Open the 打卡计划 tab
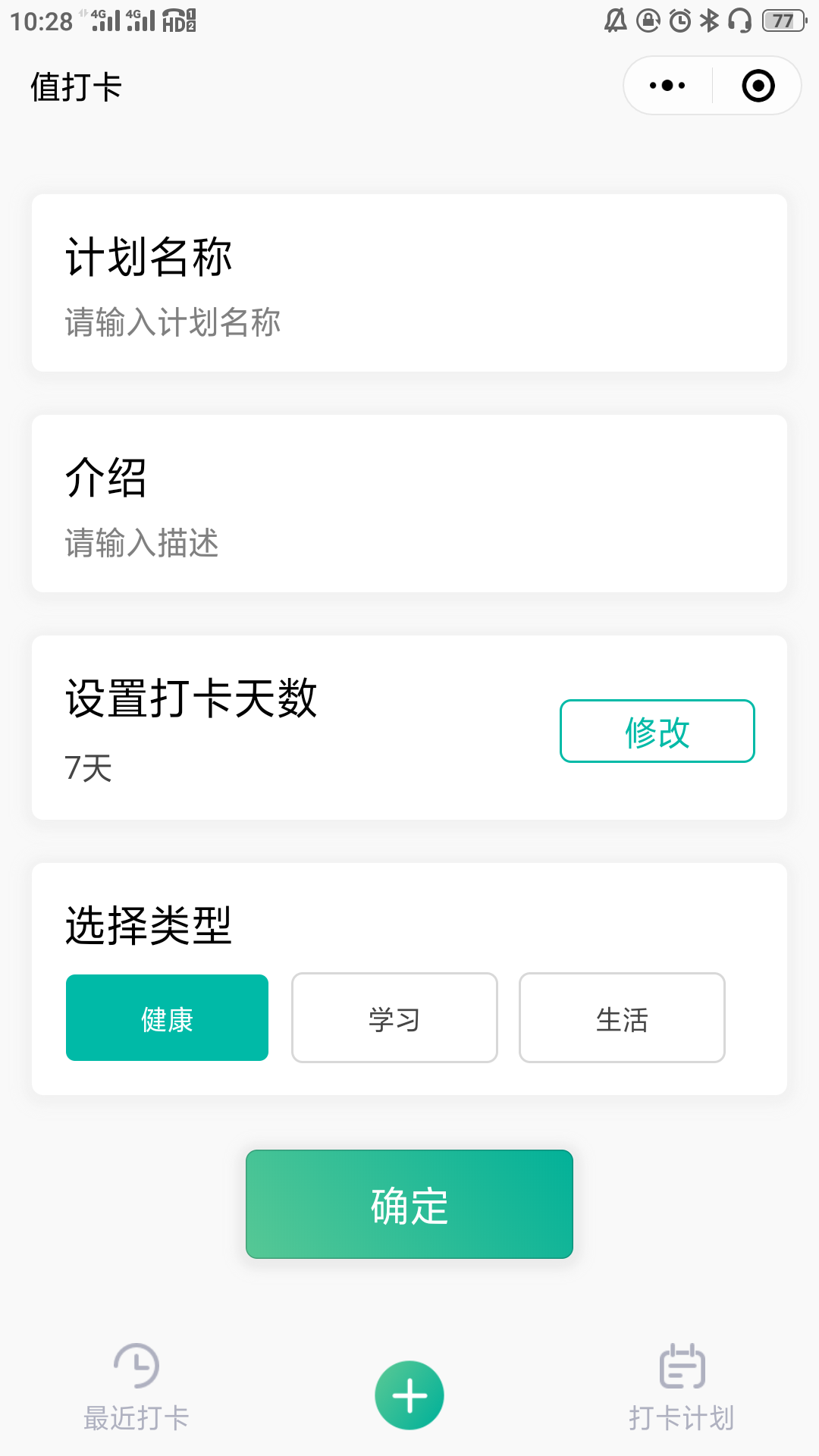819x1456 pixels. 682,1386
